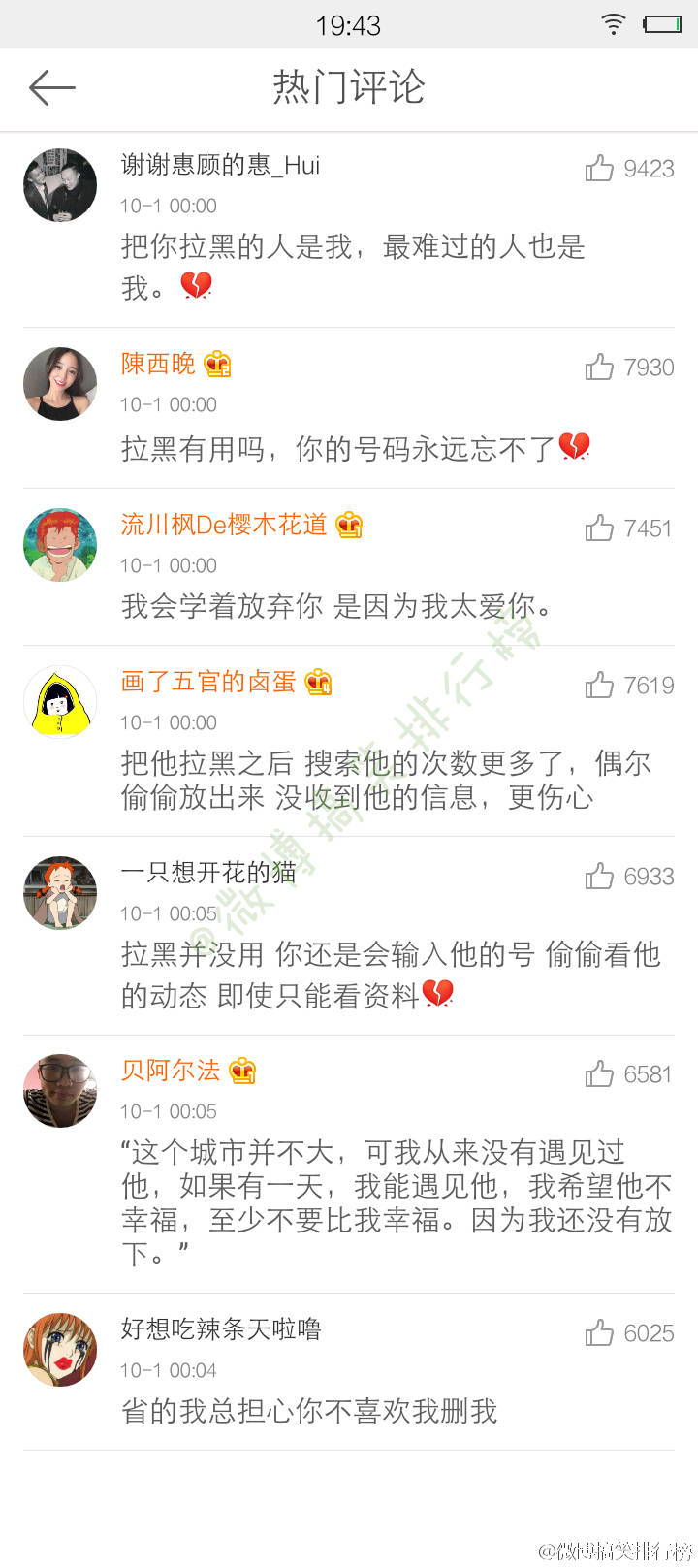Open the avatar of 贝阿尔法
This screenshot has height=1568, width=698.
60,1091
